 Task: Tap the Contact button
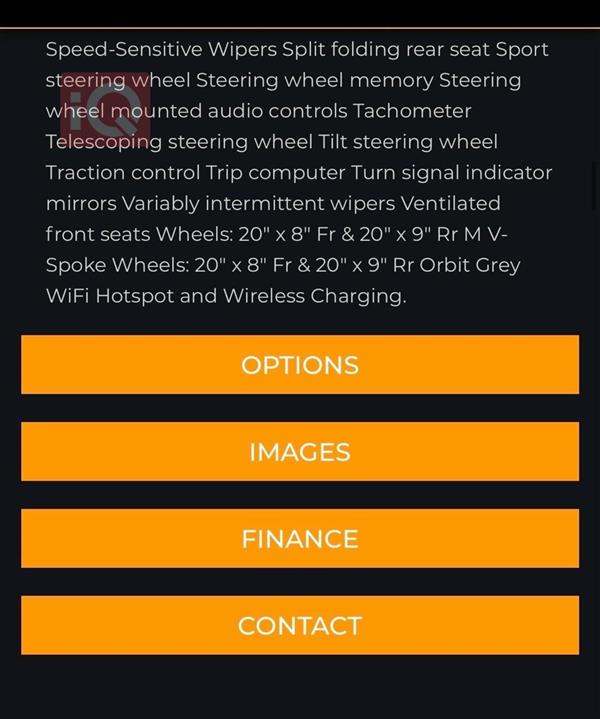[x=300, y=626]
